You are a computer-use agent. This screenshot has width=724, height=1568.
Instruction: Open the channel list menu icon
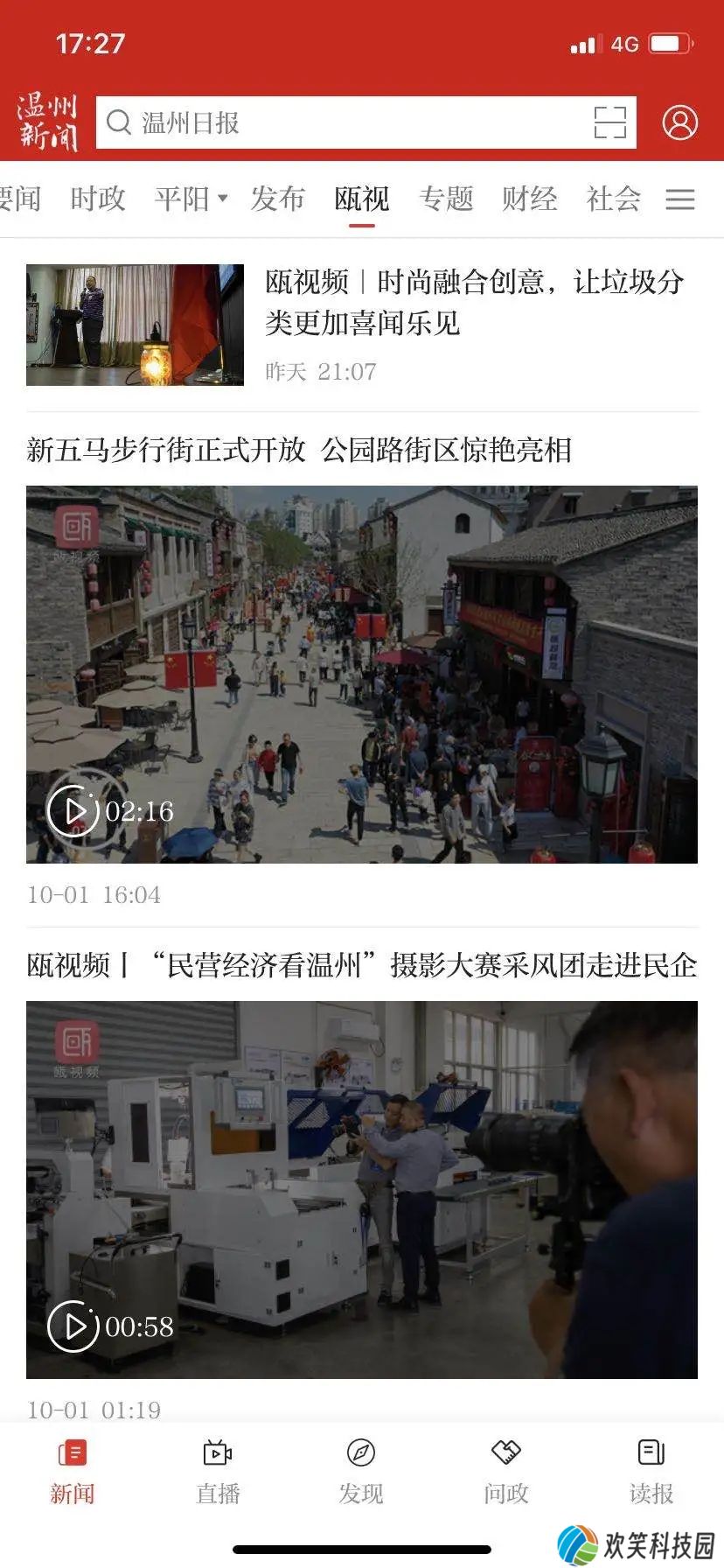(x=679, y=199)
